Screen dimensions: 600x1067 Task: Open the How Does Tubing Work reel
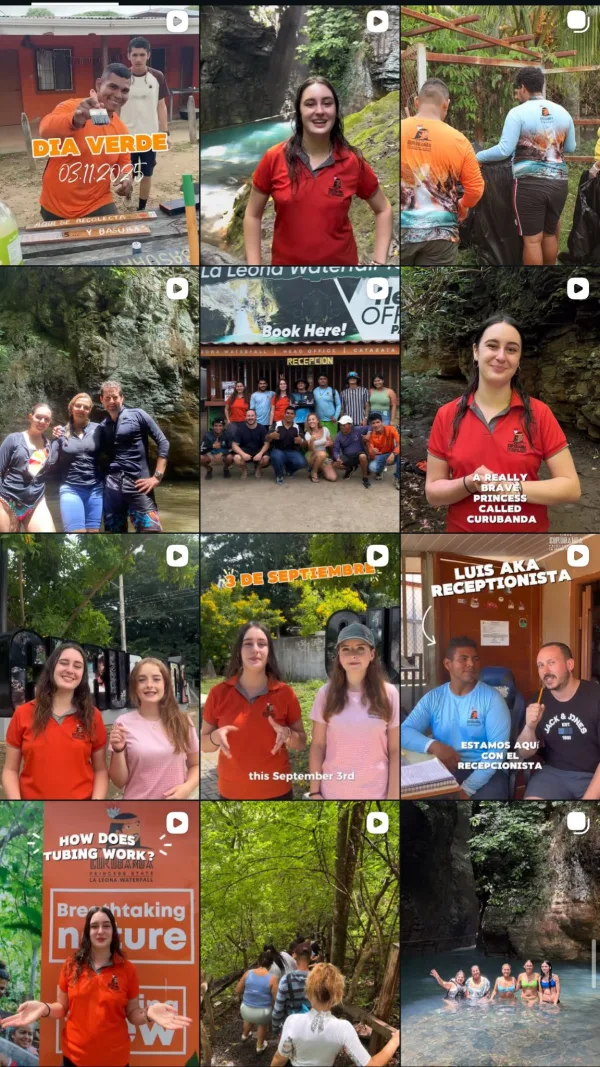click(99, 934)
